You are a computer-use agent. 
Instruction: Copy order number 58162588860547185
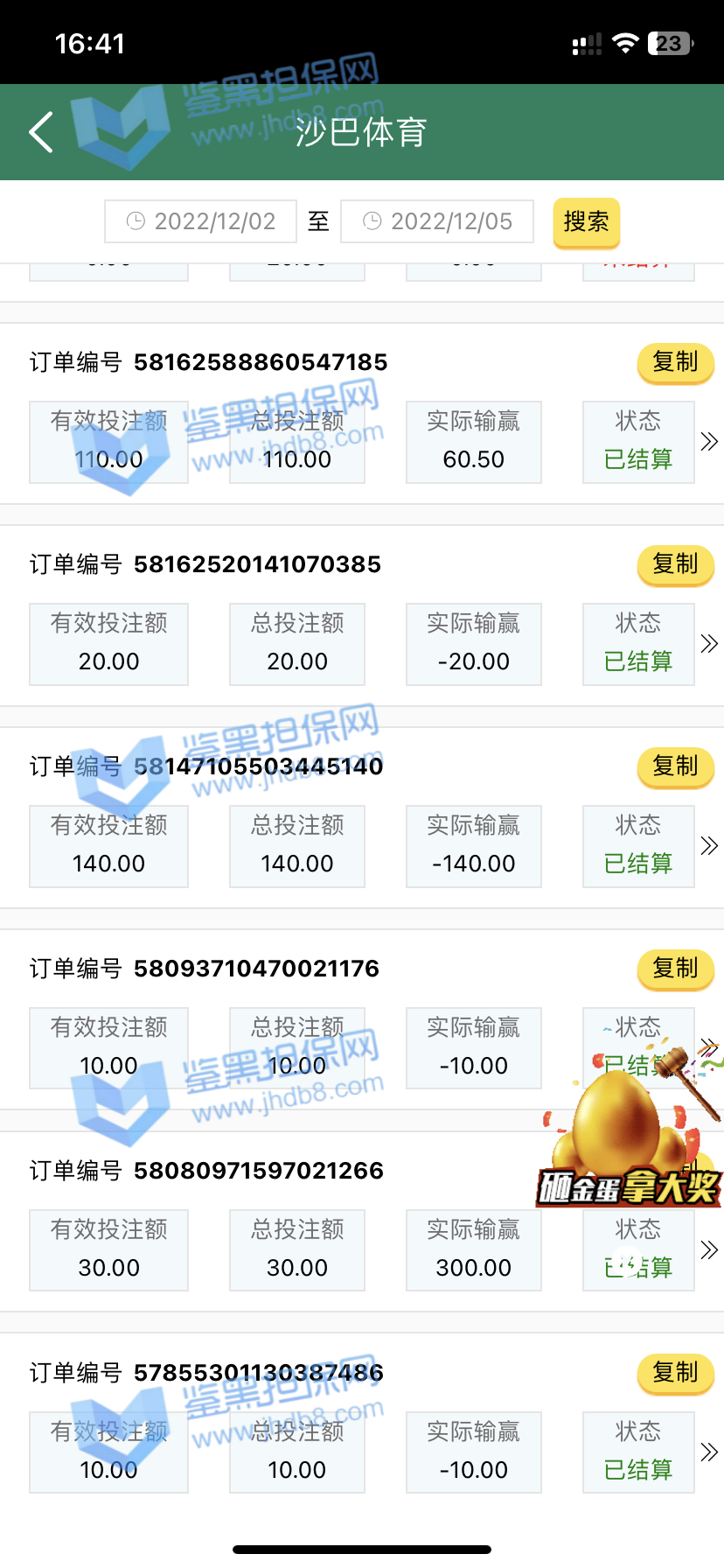click(x=675, y=362)
